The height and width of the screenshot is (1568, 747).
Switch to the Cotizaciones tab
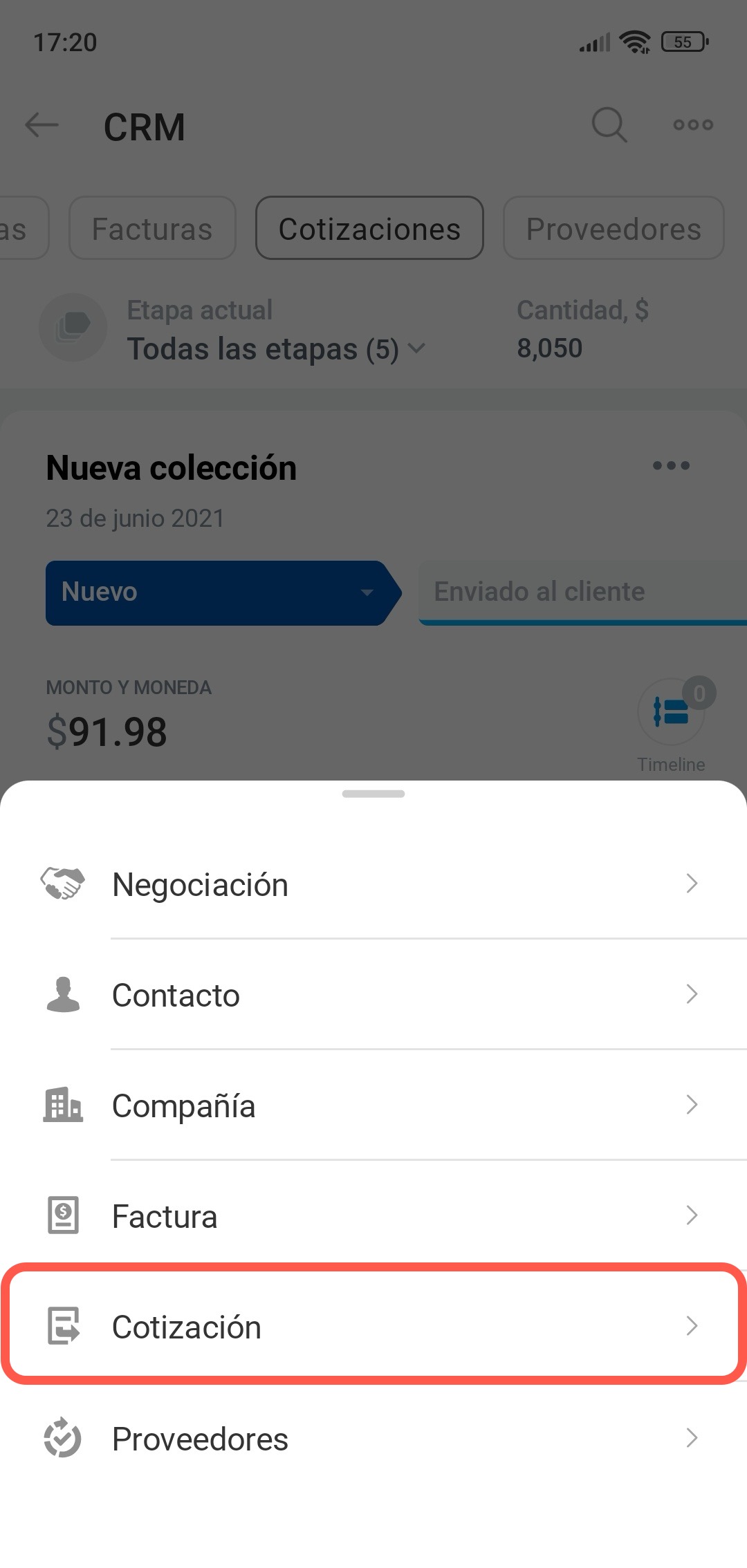pos(369,229)
